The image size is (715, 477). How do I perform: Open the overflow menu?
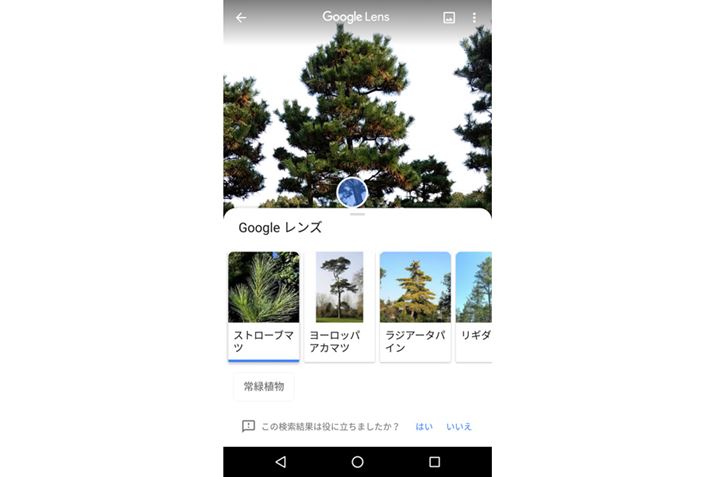tap(474, 18)
